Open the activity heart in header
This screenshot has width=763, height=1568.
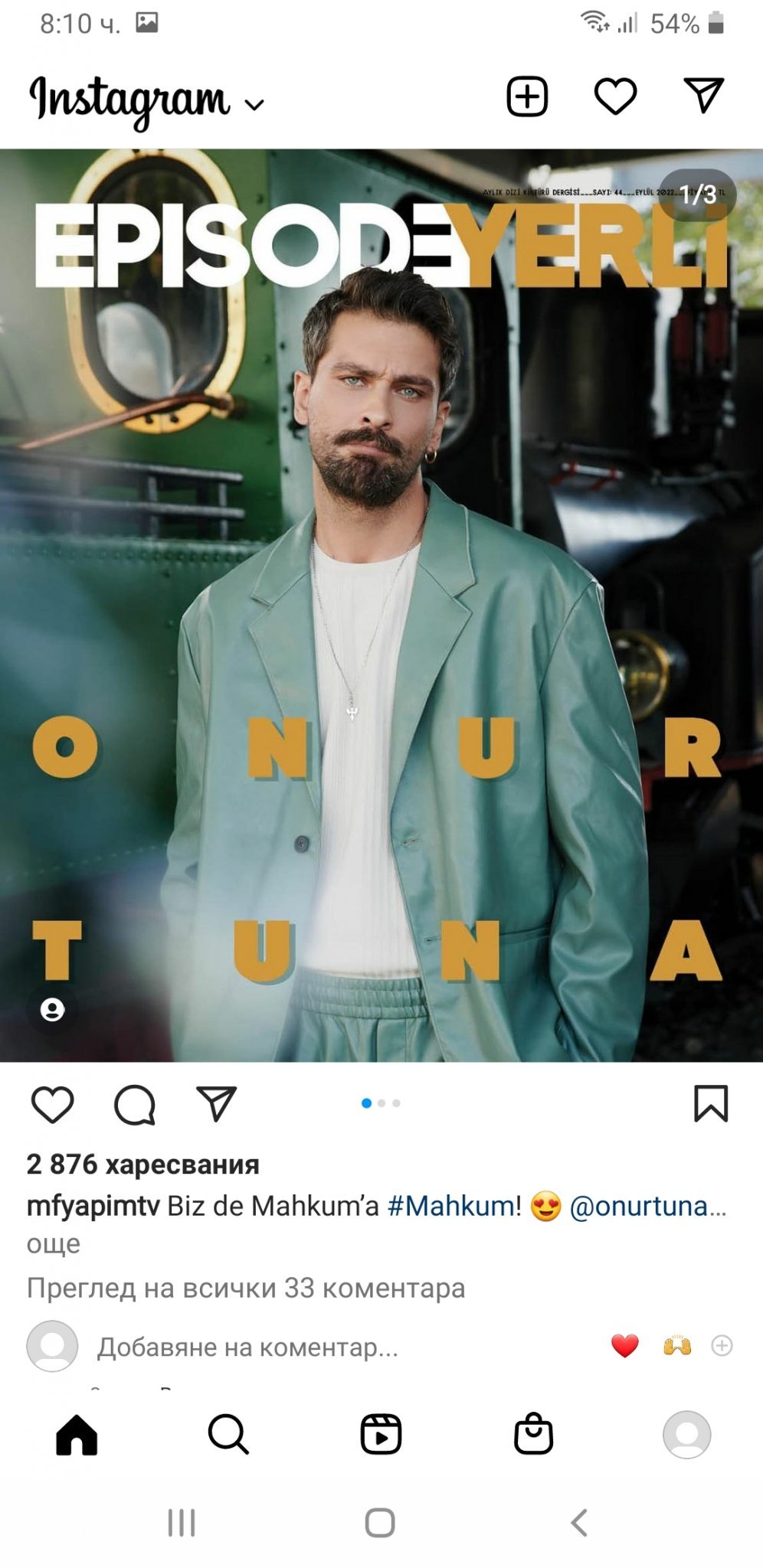click(x=615, y=96)
